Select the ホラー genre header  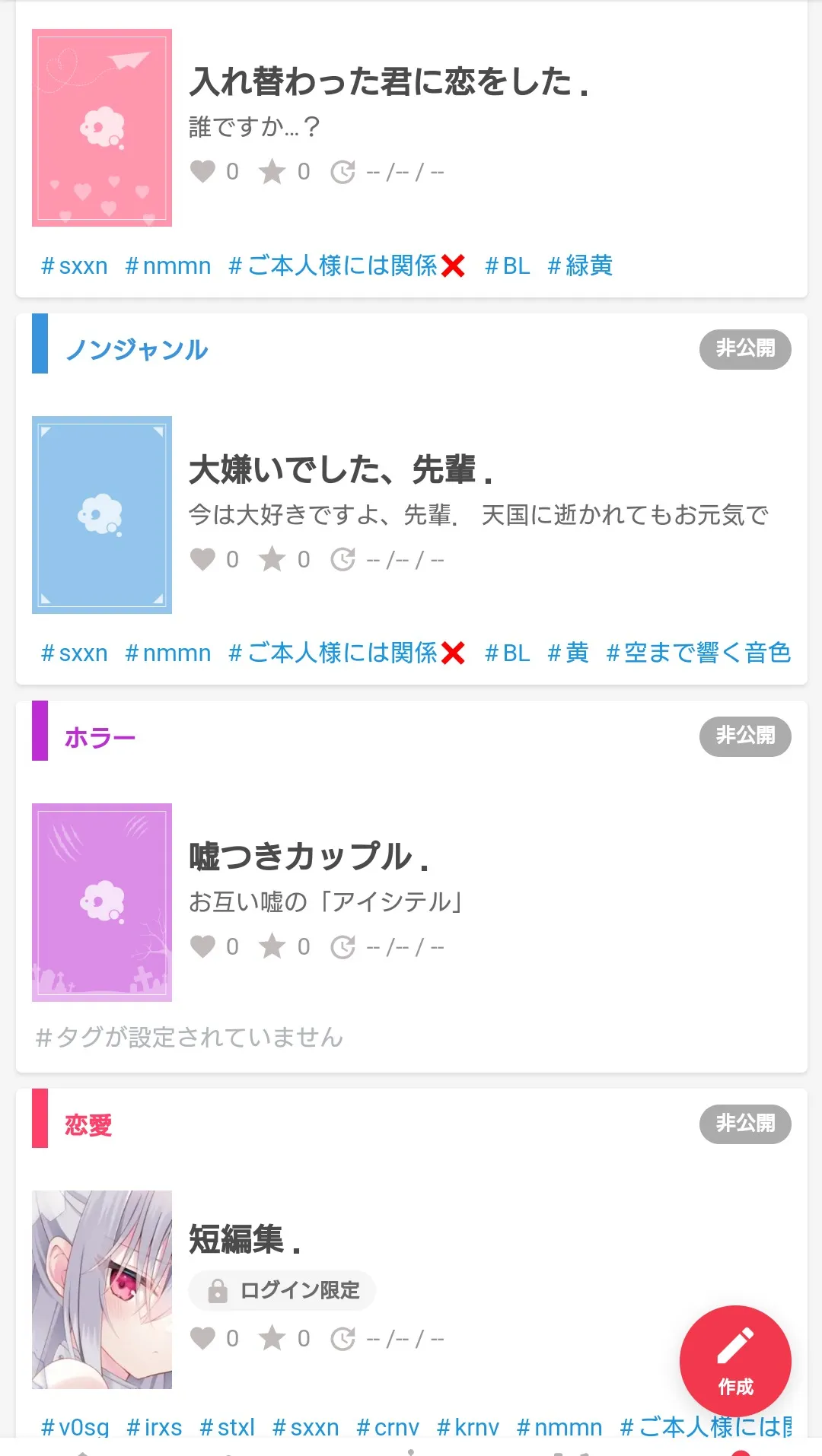pos(100,736)
